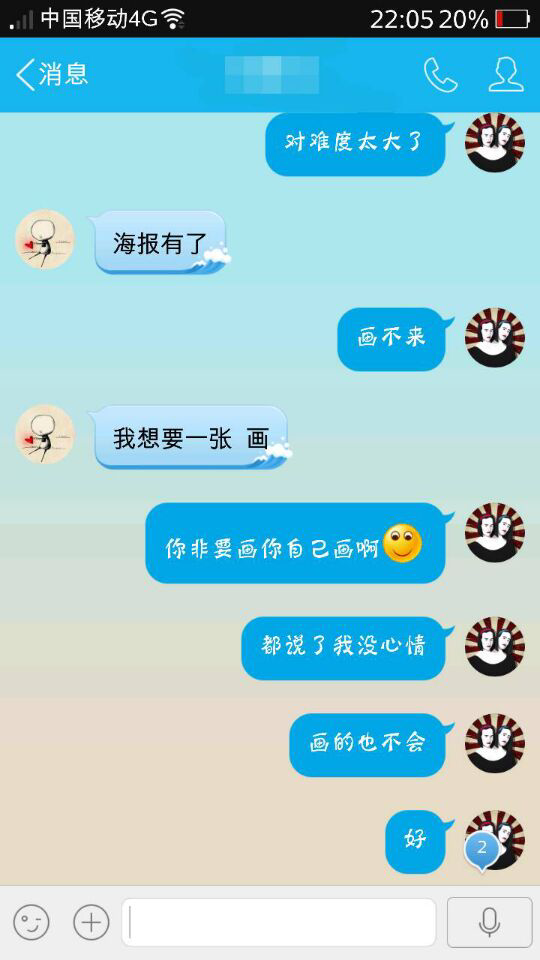Start a voice call with this contact

[x=440, y=75]
